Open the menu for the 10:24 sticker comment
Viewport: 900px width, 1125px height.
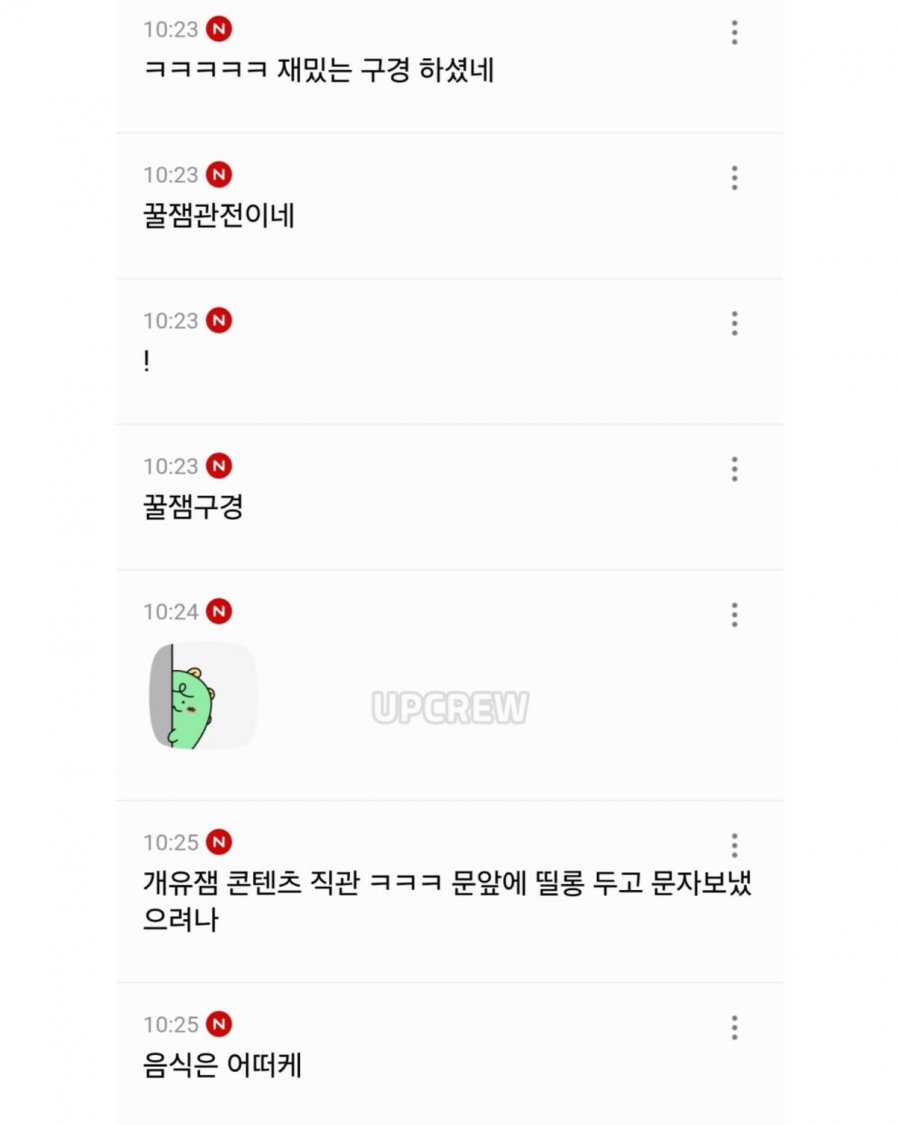[x=734, y=615]
